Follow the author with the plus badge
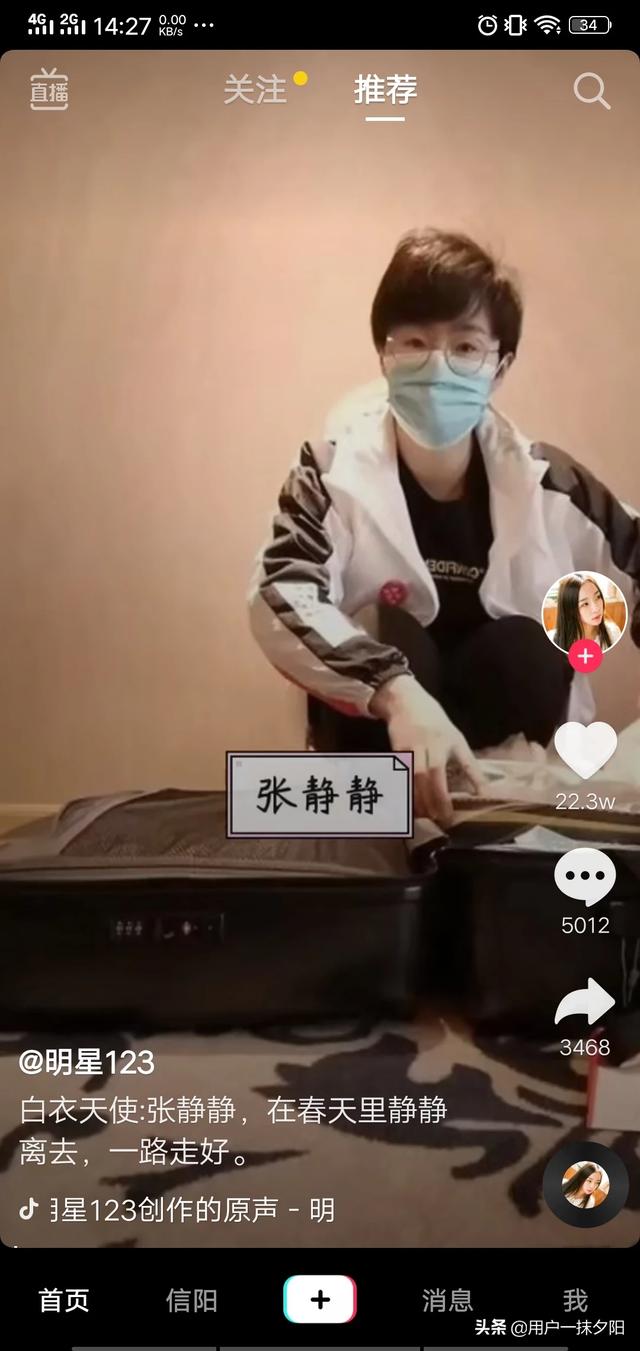The height and width of the screenshot is (1351, 640). [x=585, y=657]
